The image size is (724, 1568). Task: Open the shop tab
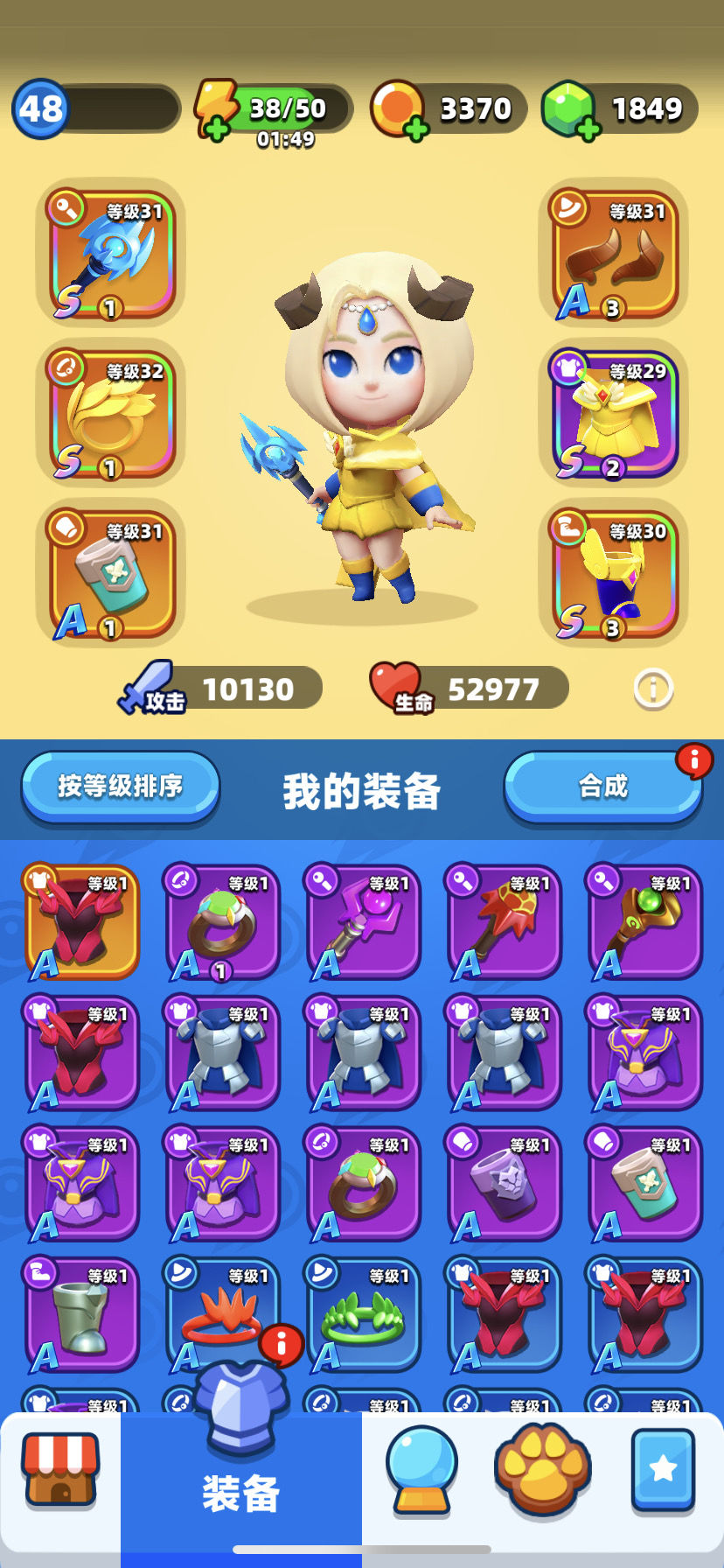[x=60, y=1471]
